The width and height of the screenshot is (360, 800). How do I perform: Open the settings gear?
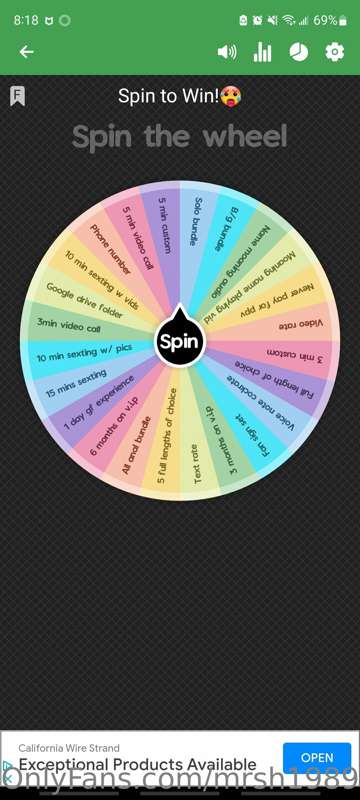pos(335,52)
